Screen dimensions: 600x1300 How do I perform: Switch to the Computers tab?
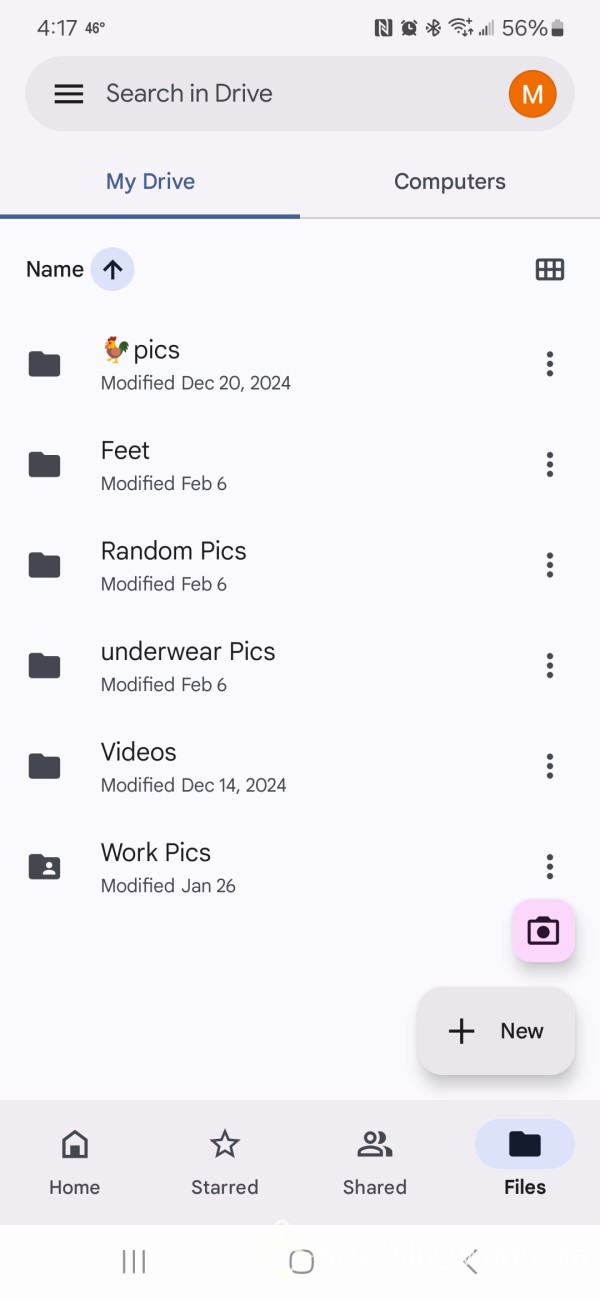click(450, 182)
